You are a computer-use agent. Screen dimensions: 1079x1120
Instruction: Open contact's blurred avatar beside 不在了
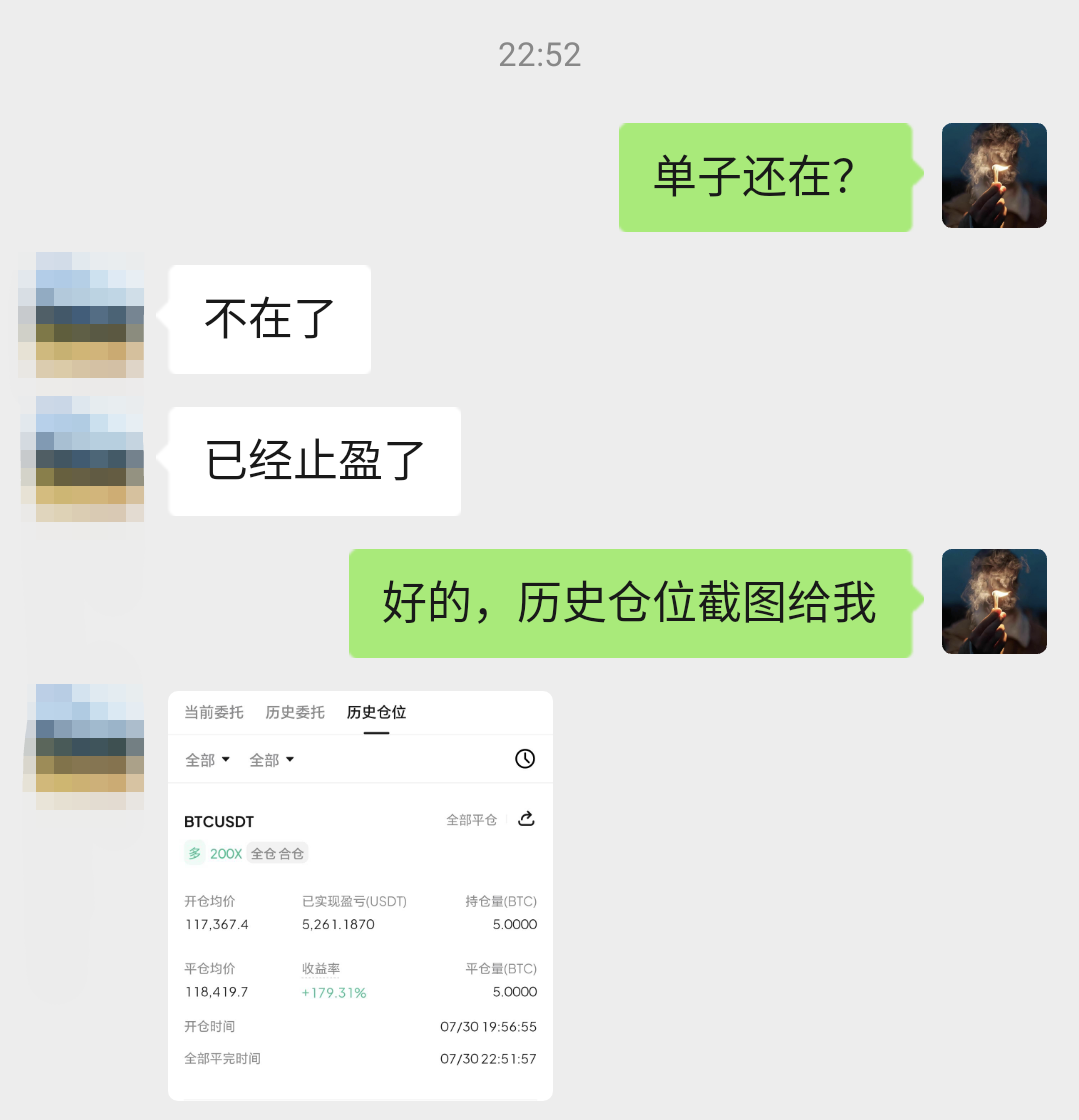(x=81, y=316)
